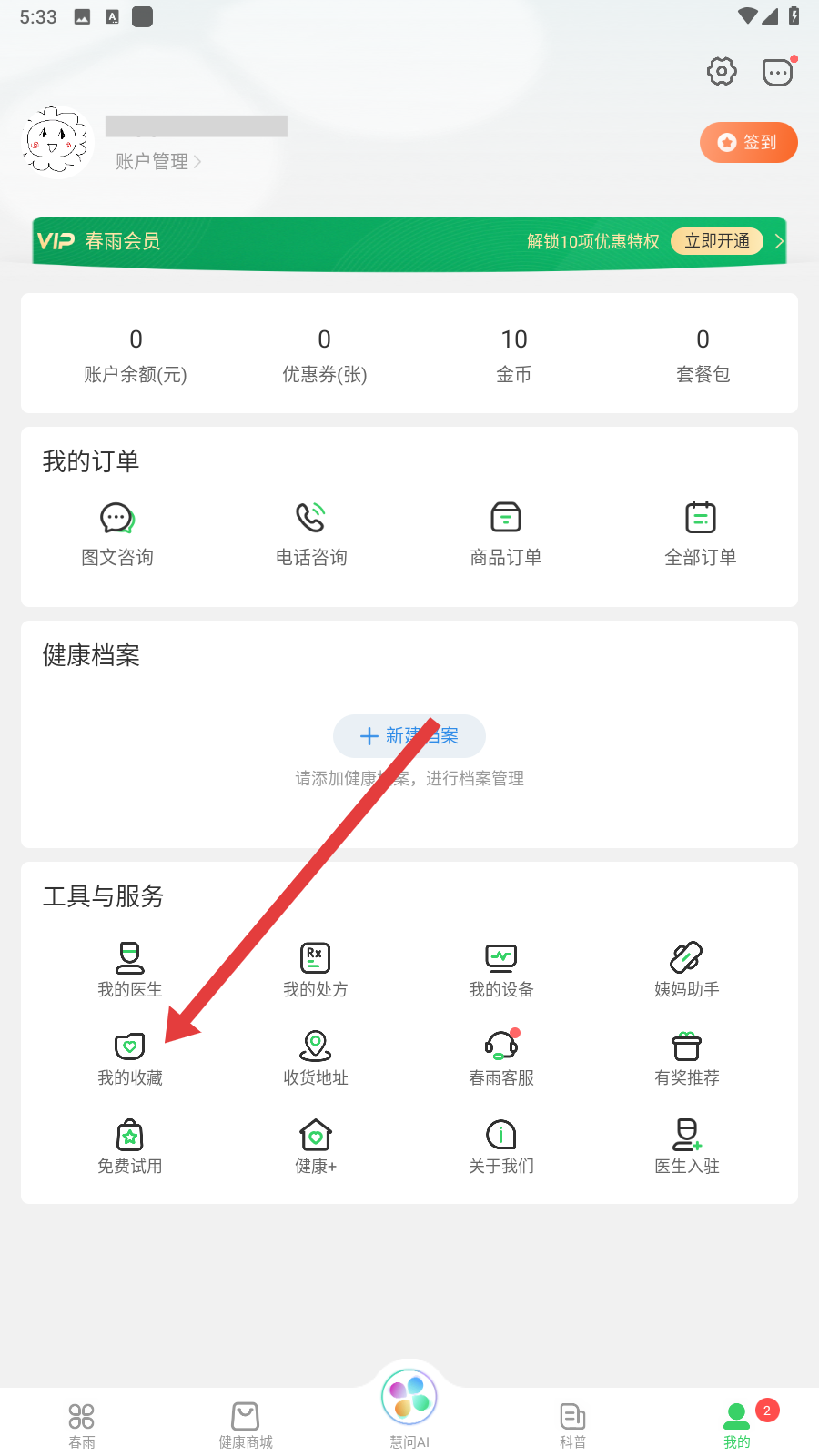Viewport: 819px width, 1456px height.
Task: Tap 立即开通 to activate VIP membership
Action: [717, 241]
